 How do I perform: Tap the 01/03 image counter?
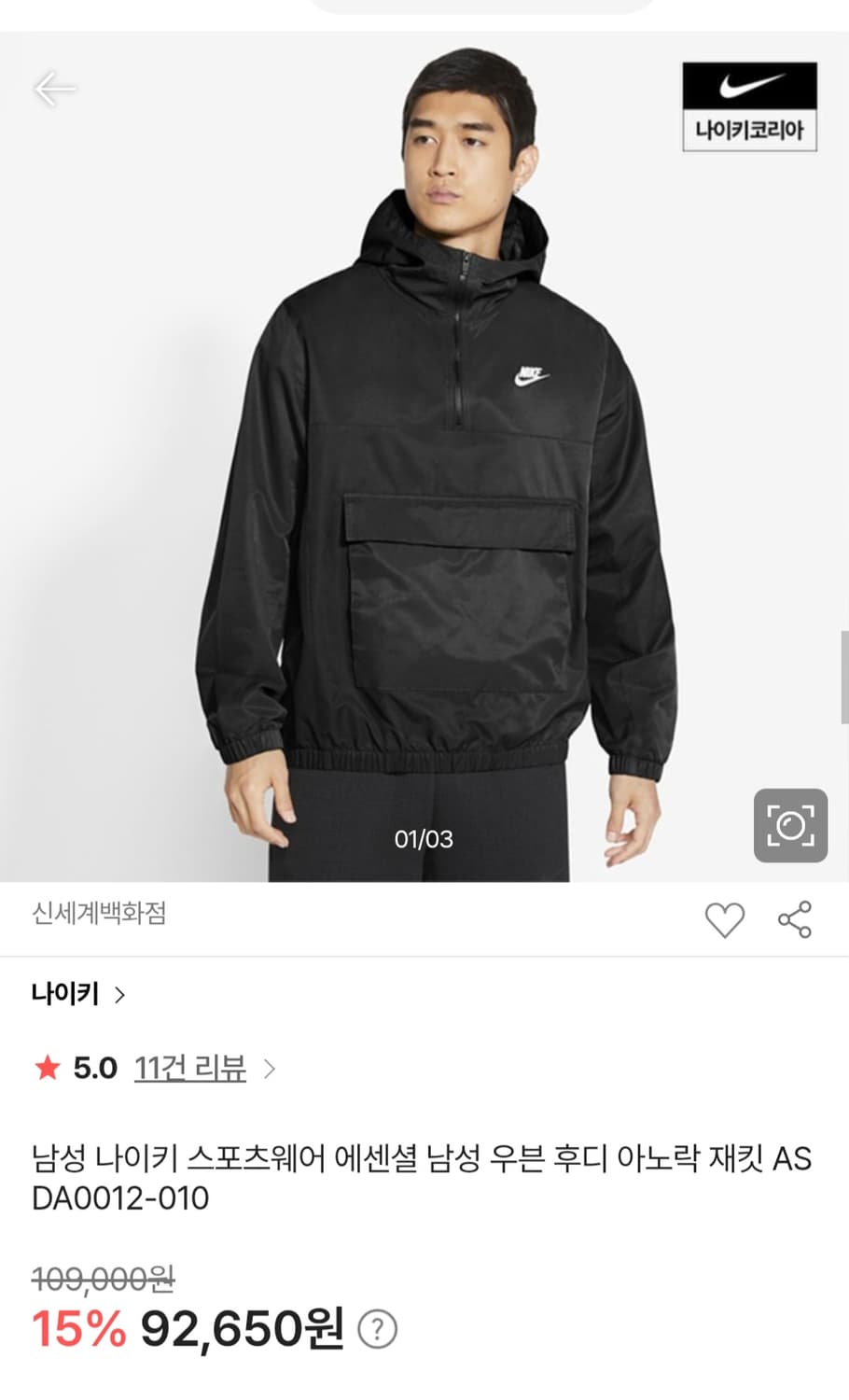tap(424, 839)
